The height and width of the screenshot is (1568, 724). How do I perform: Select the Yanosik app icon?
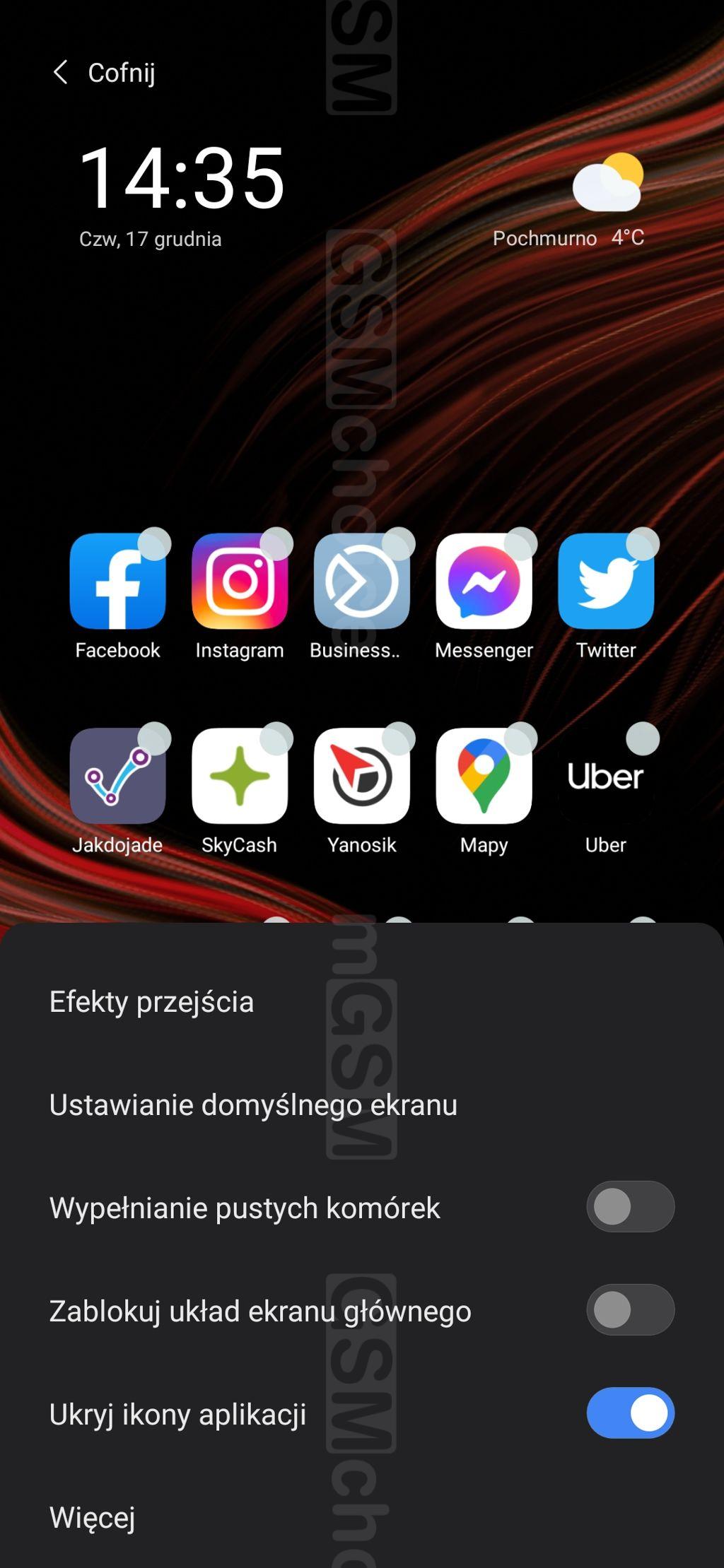361,776
